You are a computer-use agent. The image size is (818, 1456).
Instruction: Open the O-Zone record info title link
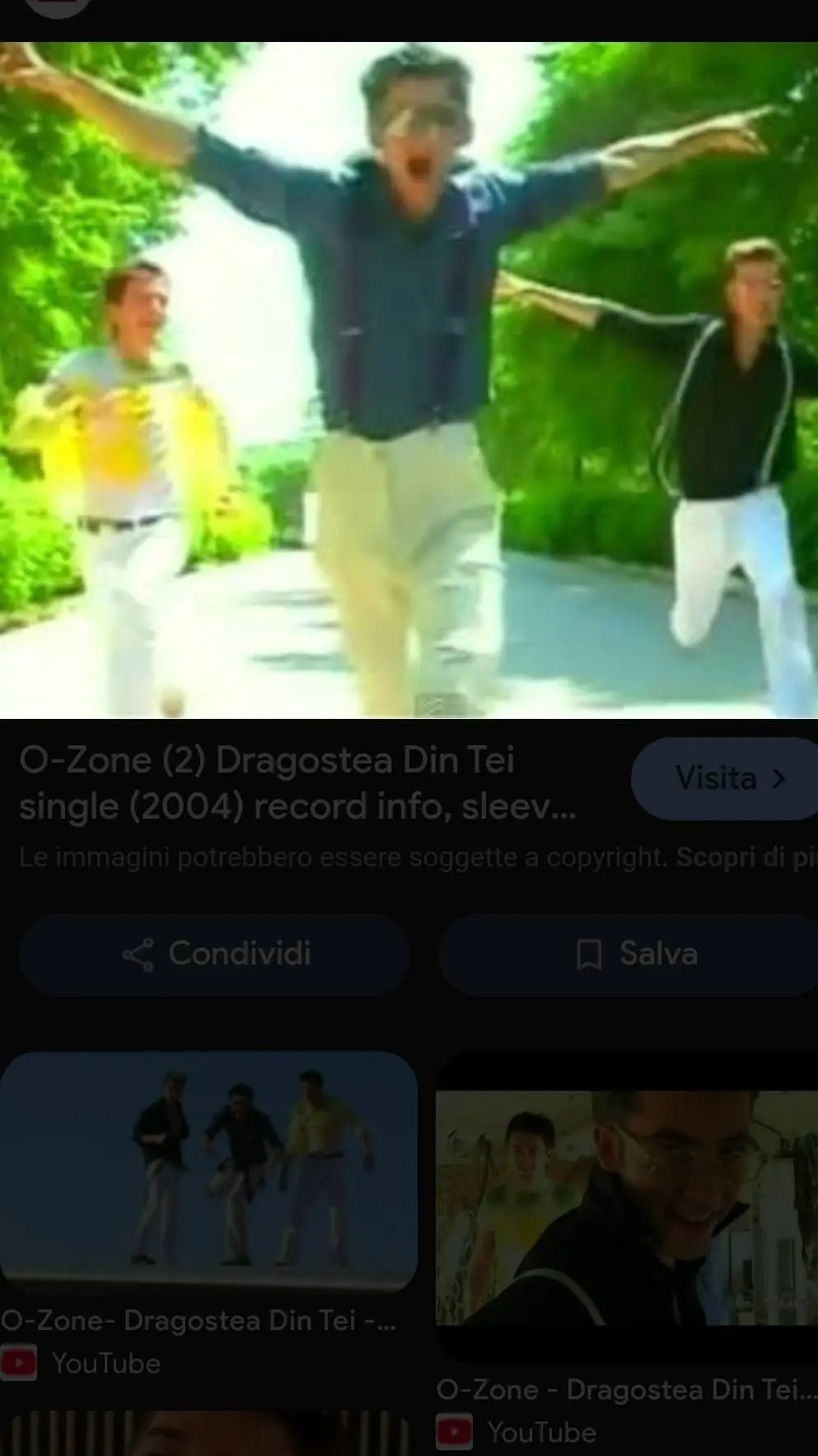tap(297, 783)
